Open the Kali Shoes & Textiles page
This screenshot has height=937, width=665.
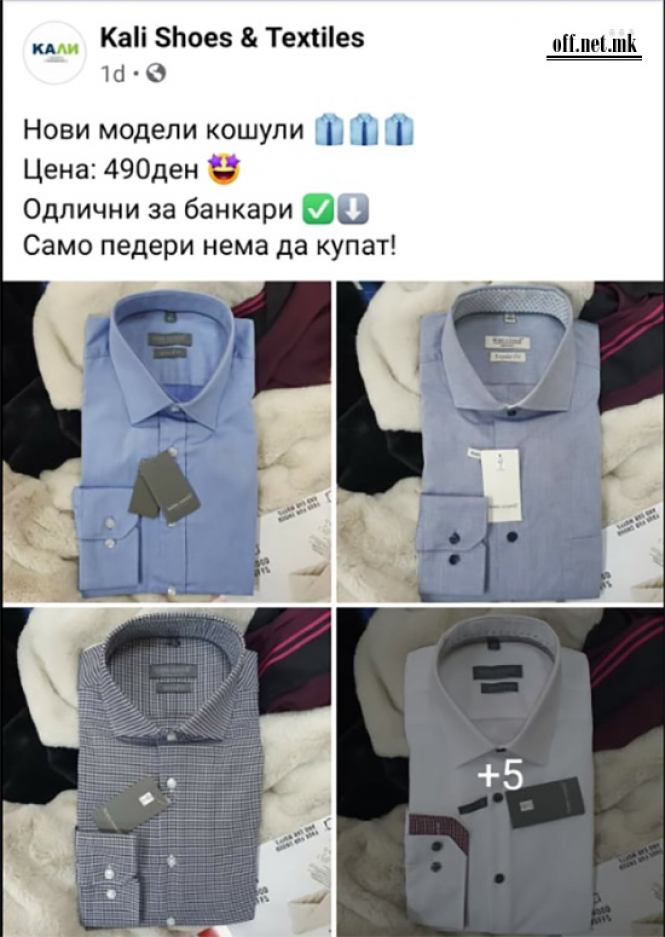(x=231, y=39)
